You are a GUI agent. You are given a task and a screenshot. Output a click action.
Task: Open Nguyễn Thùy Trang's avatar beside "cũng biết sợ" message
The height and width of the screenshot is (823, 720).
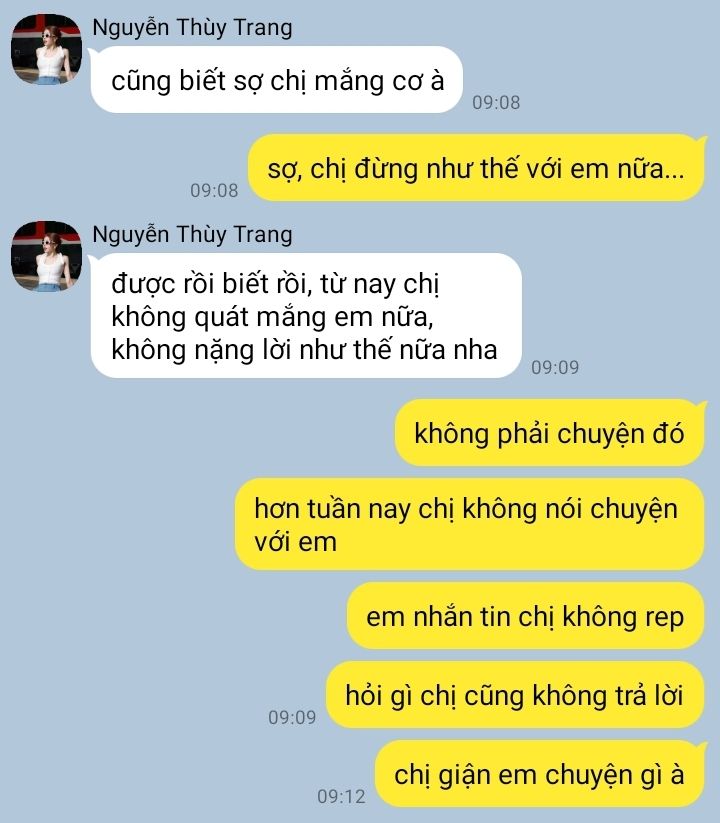tap(47, 49)
